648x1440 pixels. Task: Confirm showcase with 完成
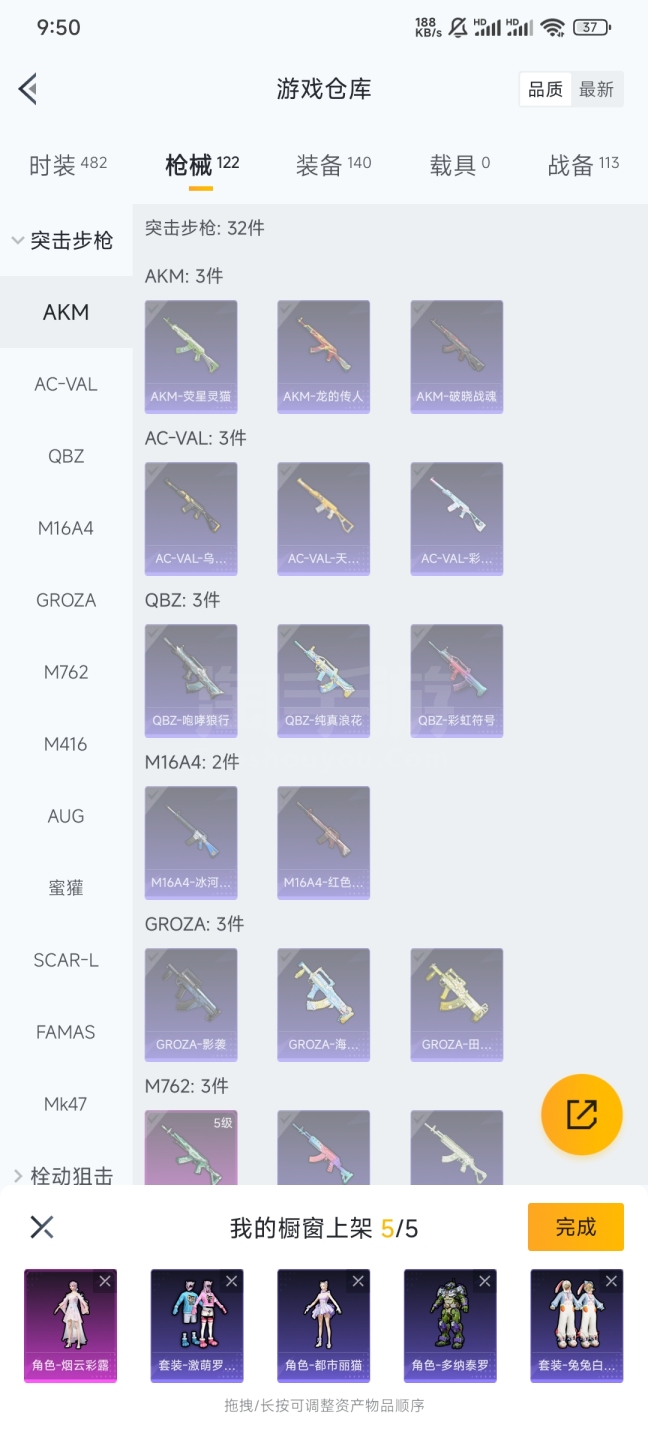point(575,1227)
